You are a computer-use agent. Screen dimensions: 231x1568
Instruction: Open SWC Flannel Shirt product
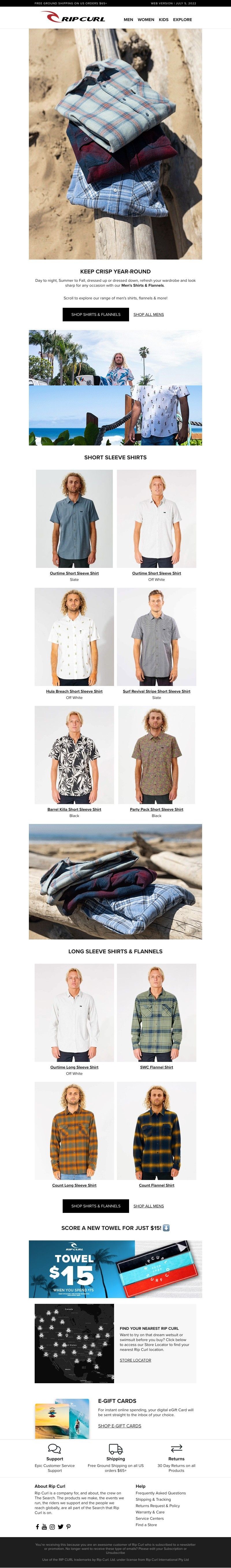click(x=156, y=1067)
